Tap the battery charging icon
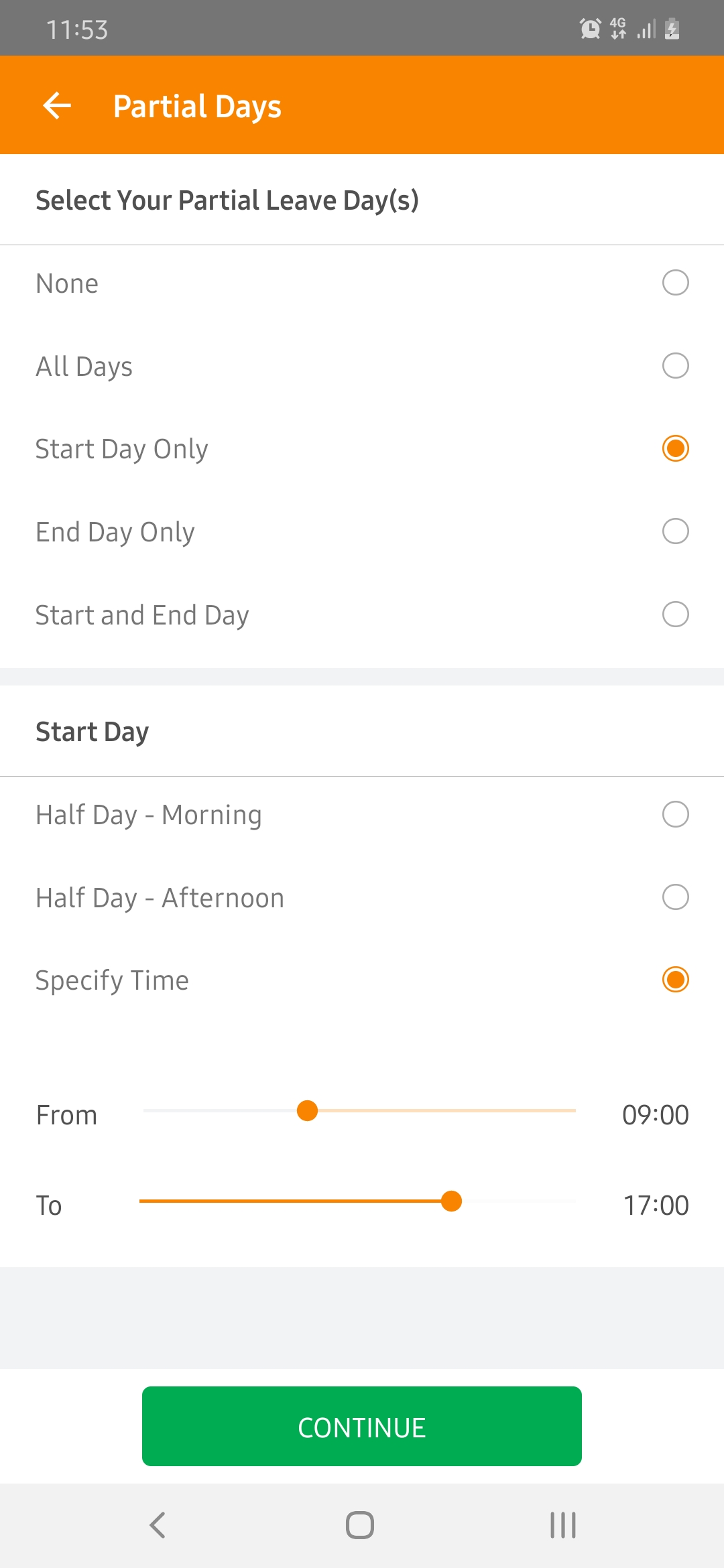Image resolution: width=724 pixels, height=1568 pixels. [x=672, y=28]
